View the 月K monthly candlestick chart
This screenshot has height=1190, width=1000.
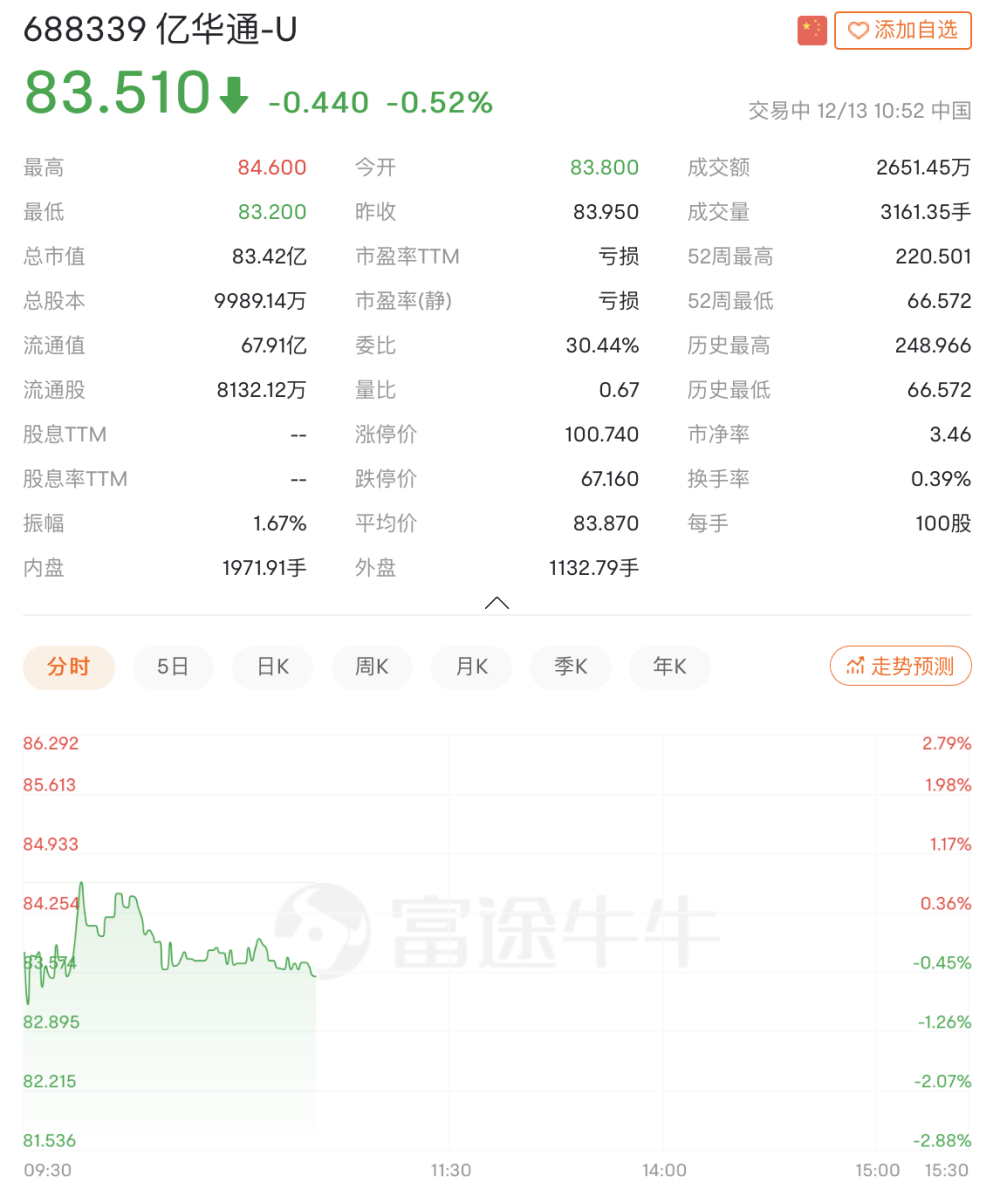coord(471,667)
